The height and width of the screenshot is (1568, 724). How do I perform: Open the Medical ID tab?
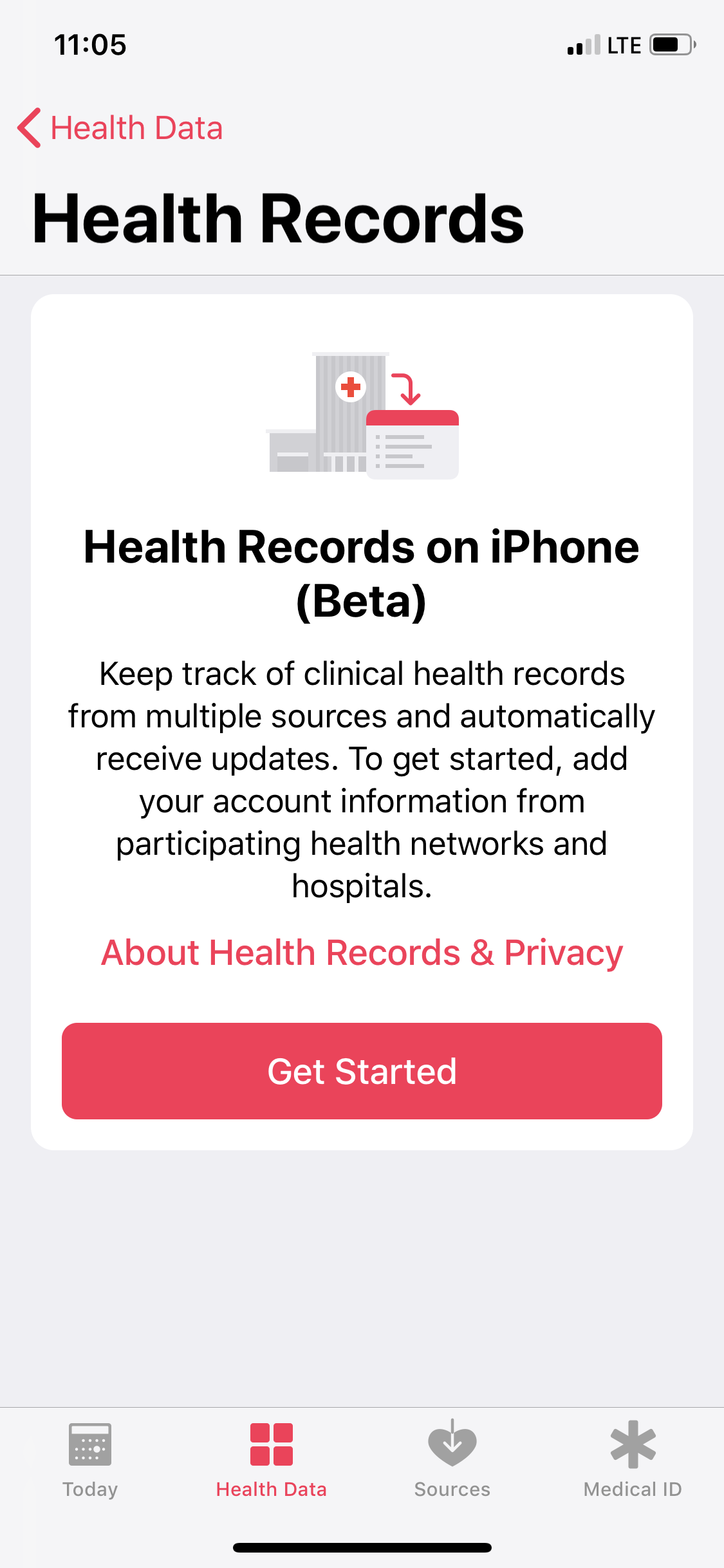[x=633, y=1460]
